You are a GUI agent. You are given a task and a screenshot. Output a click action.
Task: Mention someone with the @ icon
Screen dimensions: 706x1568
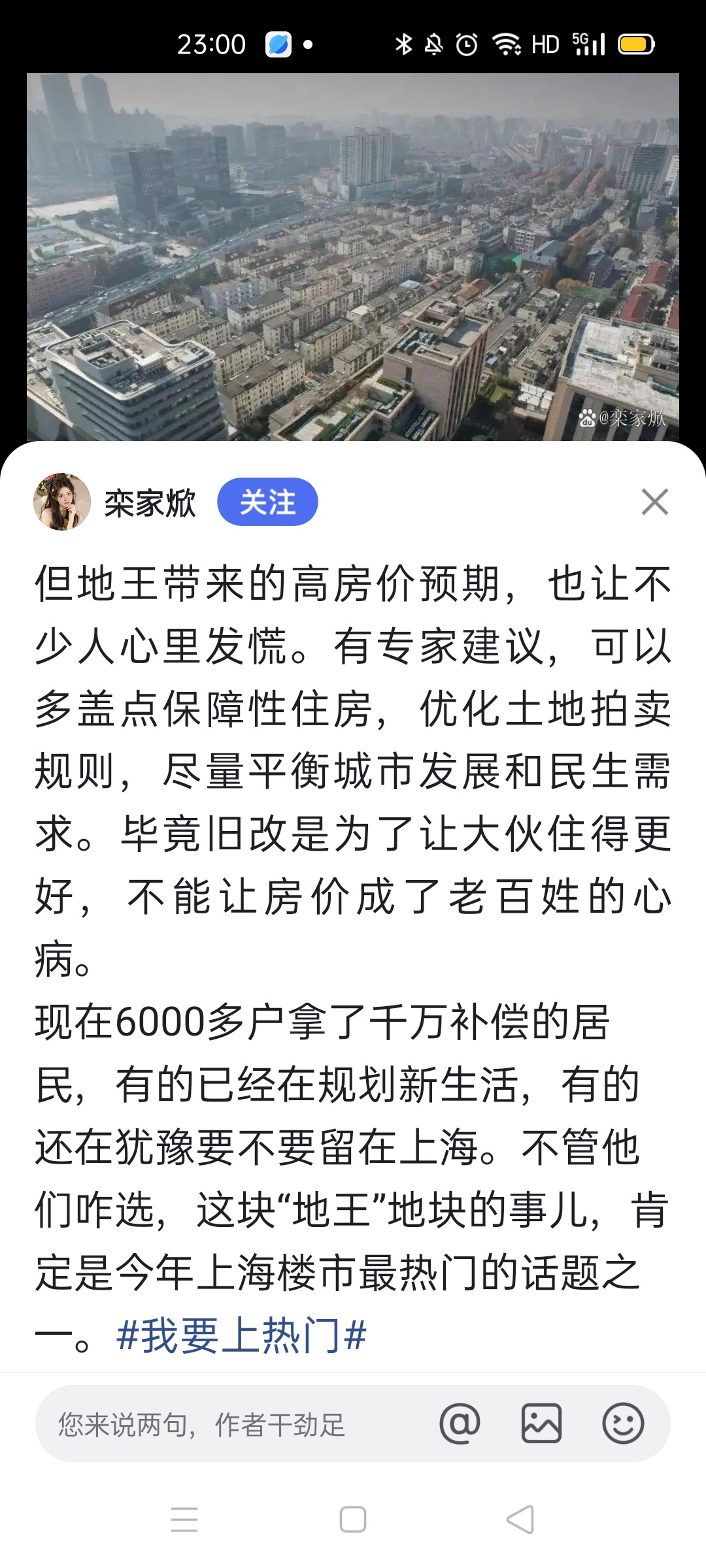tap(460, 1423)
